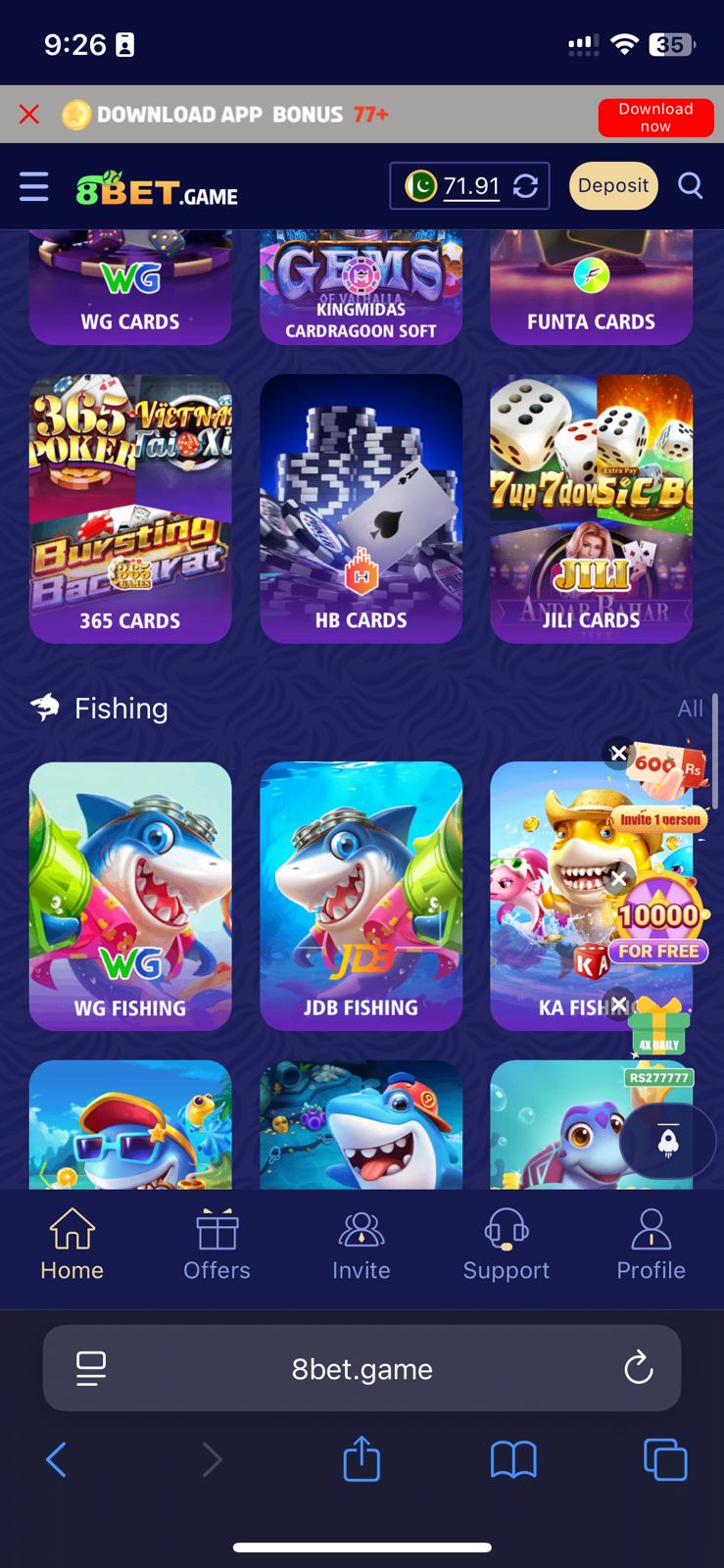Refresh the wallet balance
Viewport: 724px width, 1568px height.
[526, 186]
